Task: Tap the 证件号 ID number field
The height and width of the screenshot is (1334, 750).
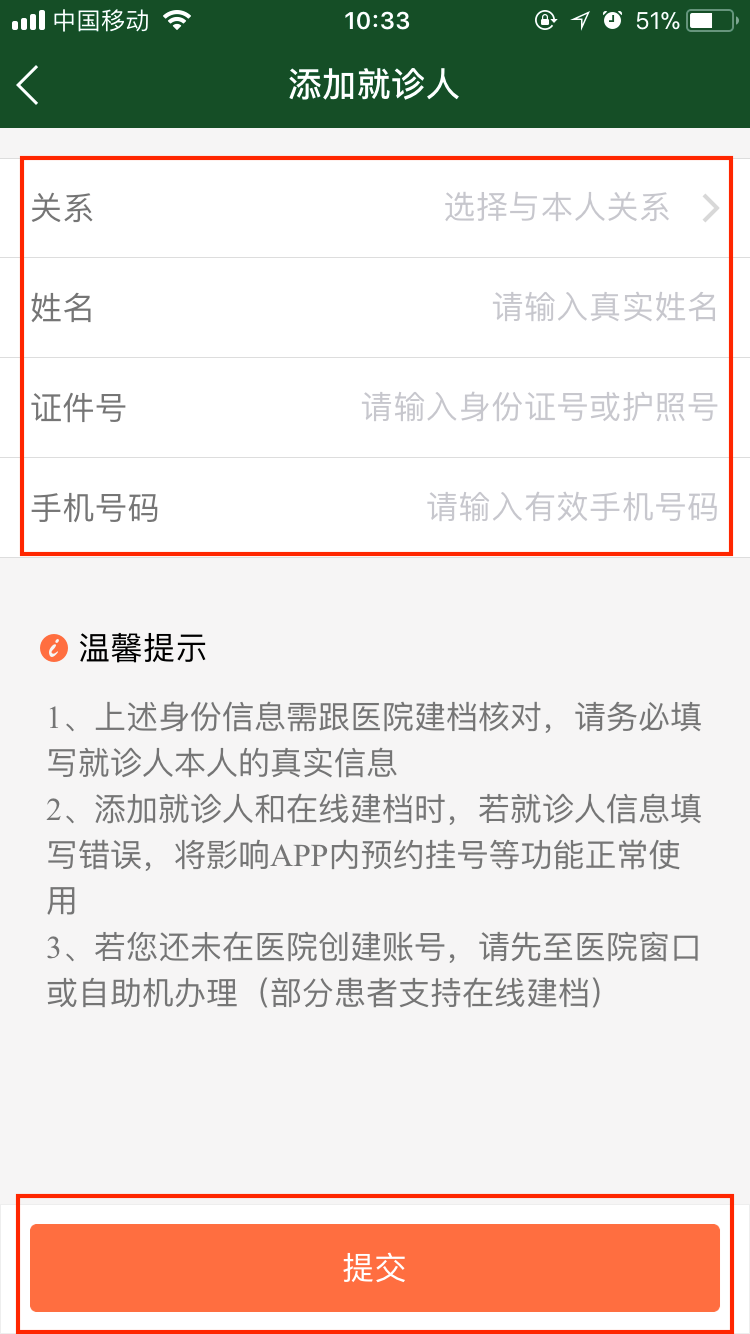Action: coord(375,408)
